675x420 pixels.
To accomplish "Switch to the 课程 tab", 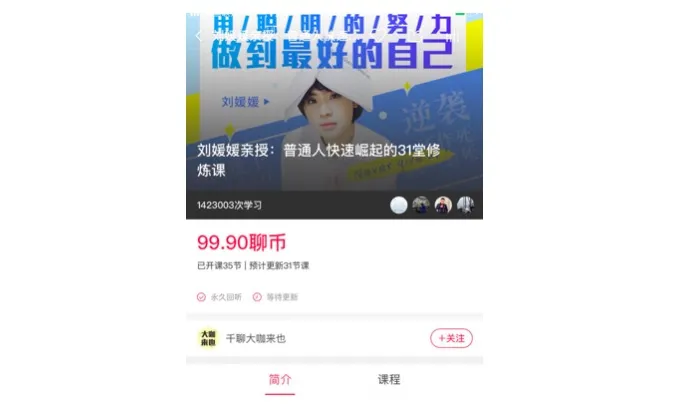I will click(389, 380).
